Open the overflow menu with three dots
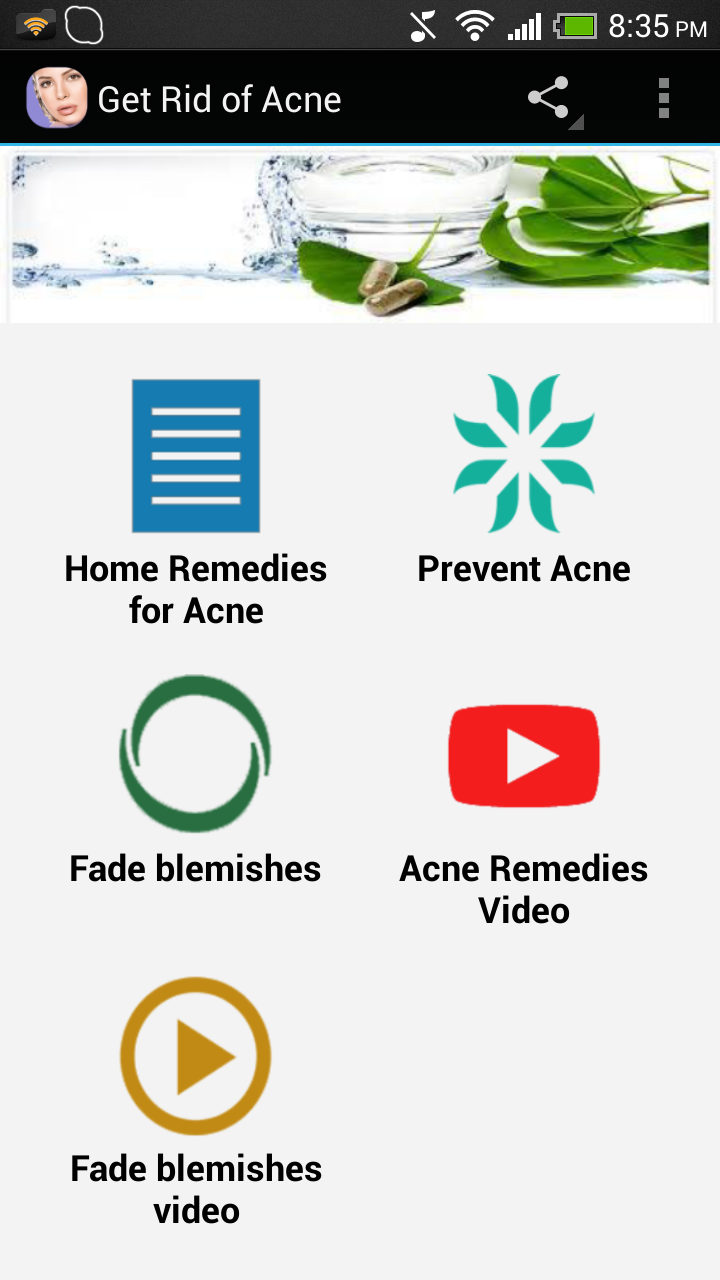720x1280 pixels. tap(662, 98)
